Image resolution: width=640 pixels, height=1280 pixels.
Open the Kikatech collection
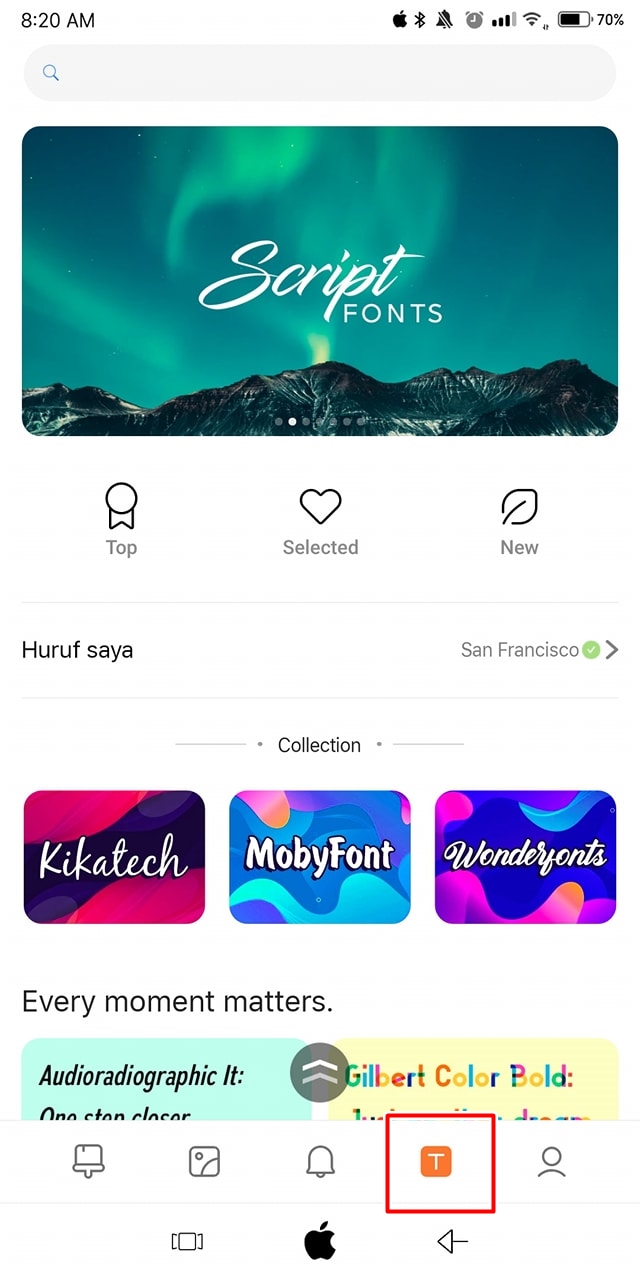(114, 857)
